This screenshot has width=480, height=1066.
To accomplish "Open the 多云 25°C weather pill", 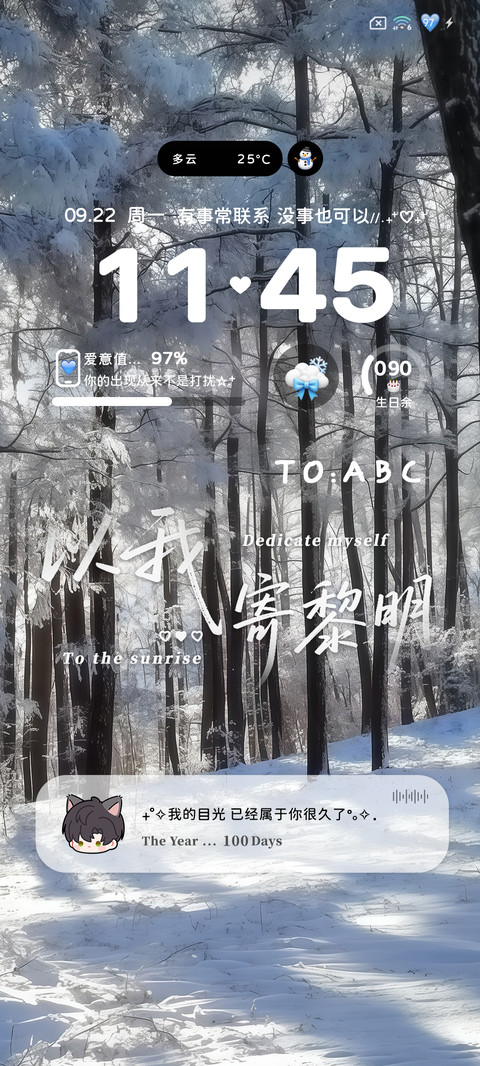I will 220,158.
